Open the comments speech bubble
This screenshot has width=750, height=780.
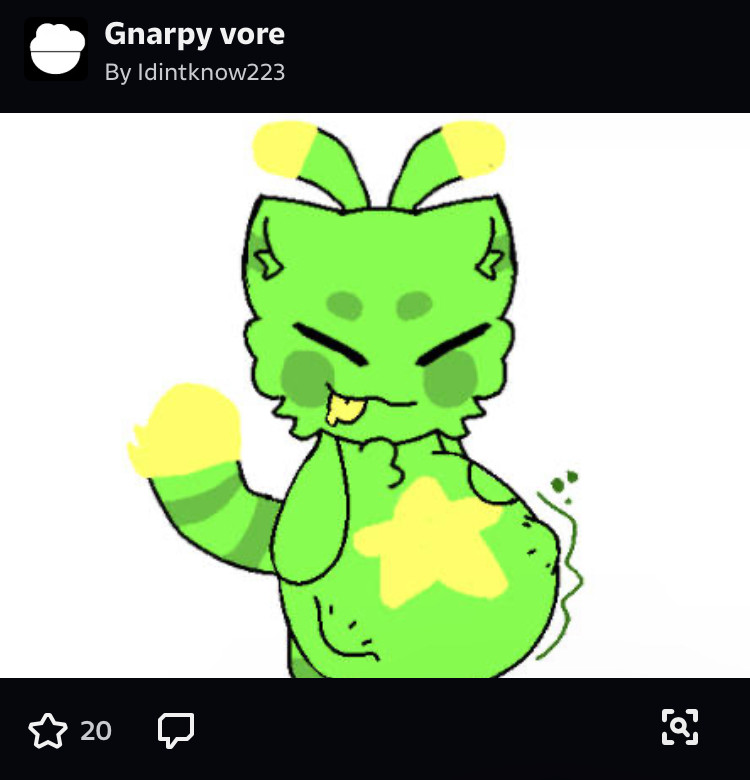176,730
